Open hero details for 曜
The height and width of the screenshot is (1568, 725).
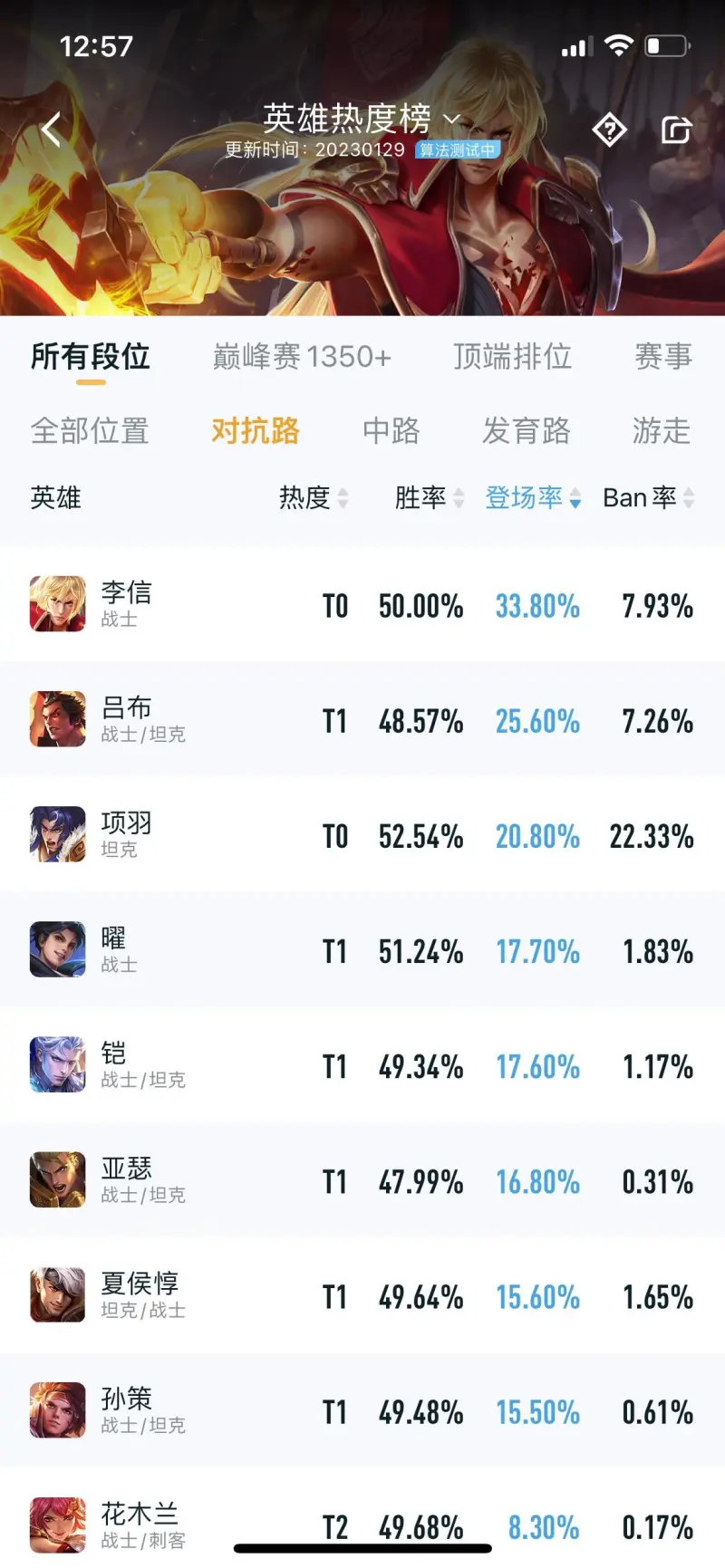tap(113, 949)
